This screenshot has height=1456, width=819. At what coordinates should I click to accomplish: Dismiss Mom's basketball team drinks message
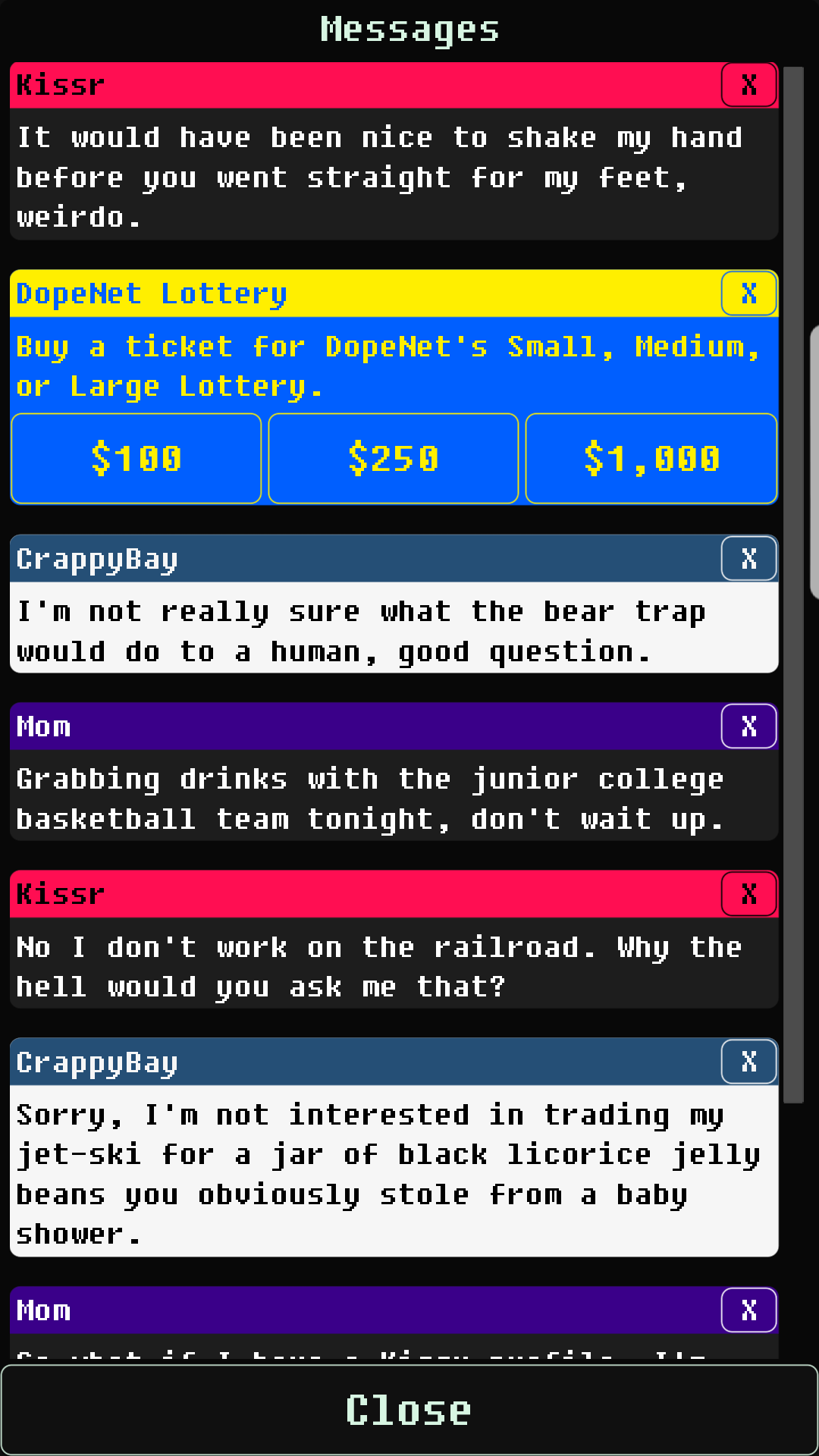click(x=748, y=726)
